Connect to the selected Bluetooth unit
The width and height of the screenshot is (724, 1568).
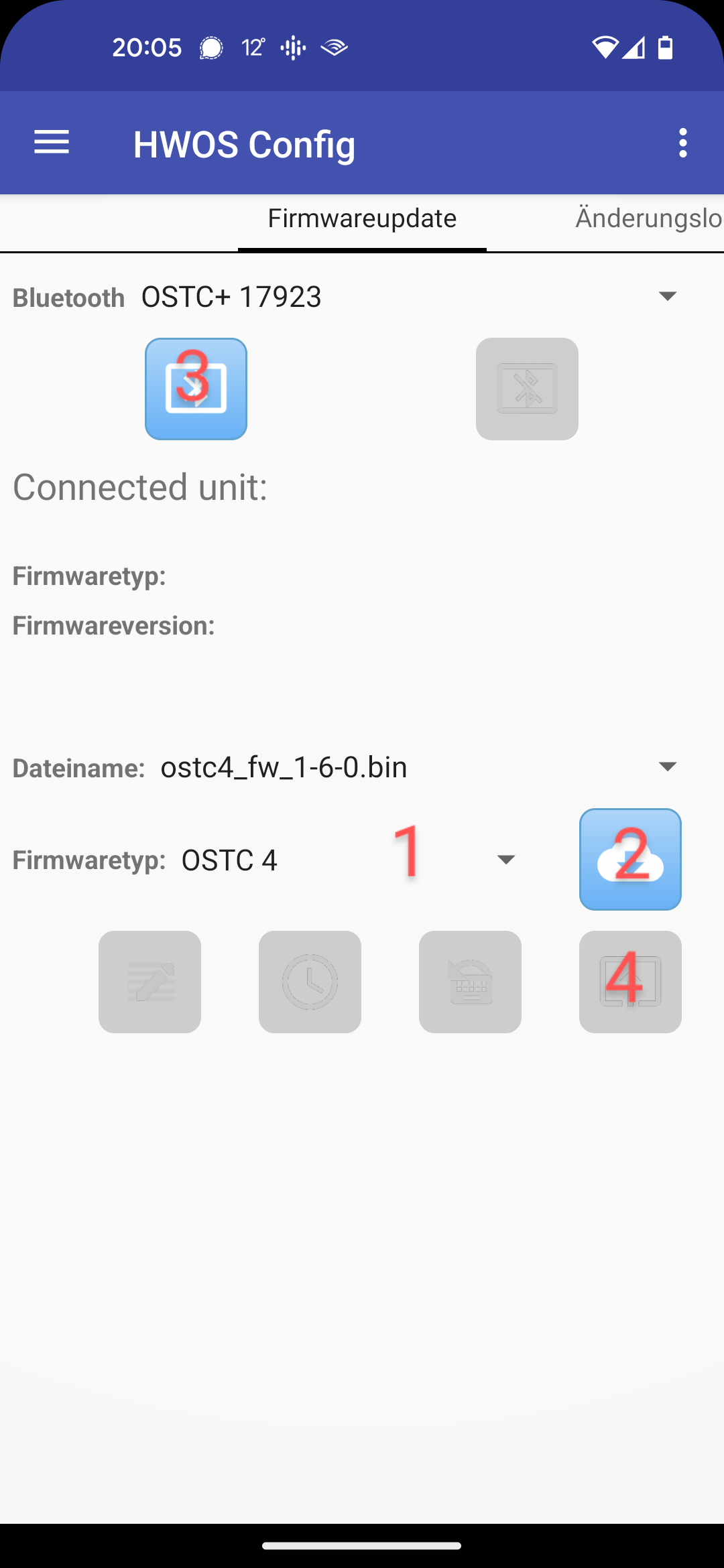coord(196,389)
